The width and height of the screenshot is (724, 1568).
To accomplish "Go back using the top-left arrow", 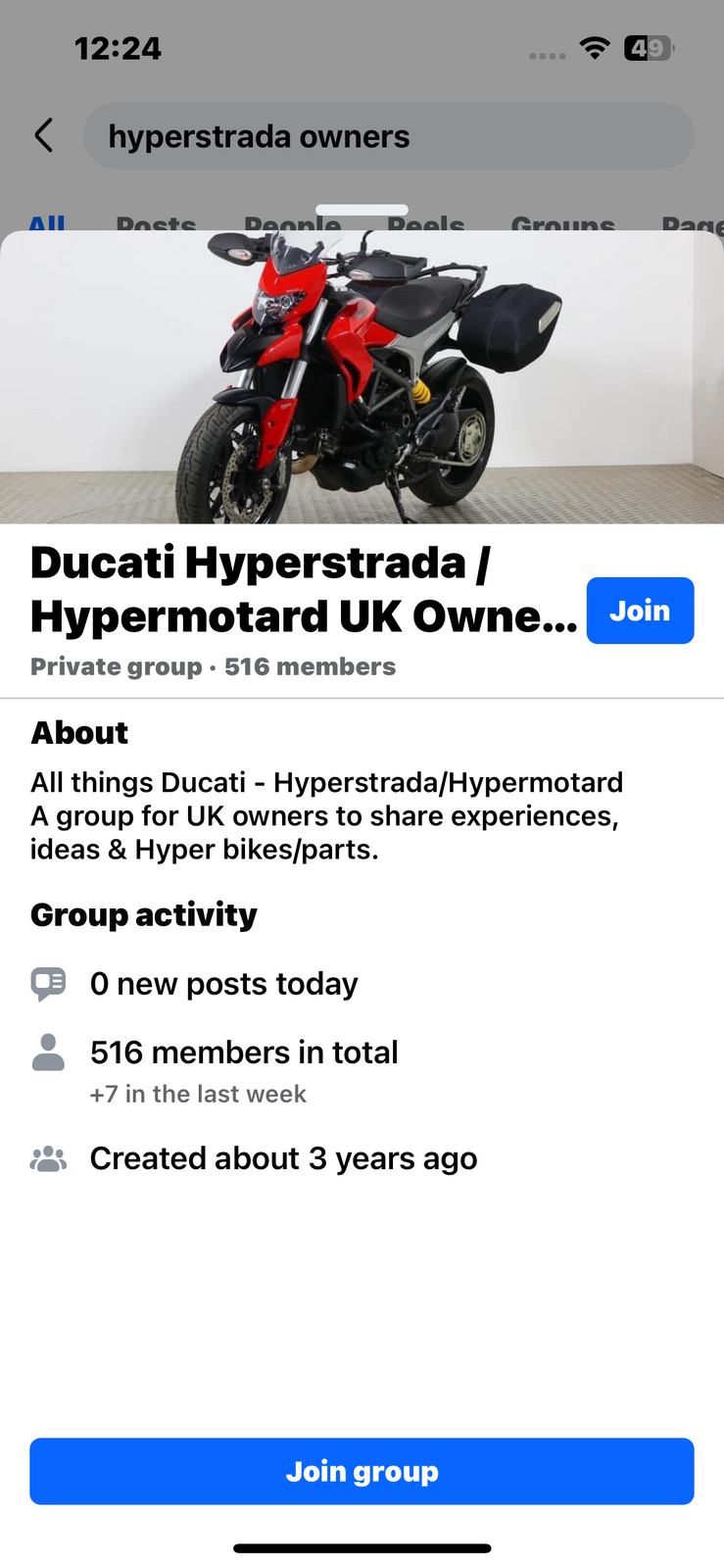I will click(44, 136).
